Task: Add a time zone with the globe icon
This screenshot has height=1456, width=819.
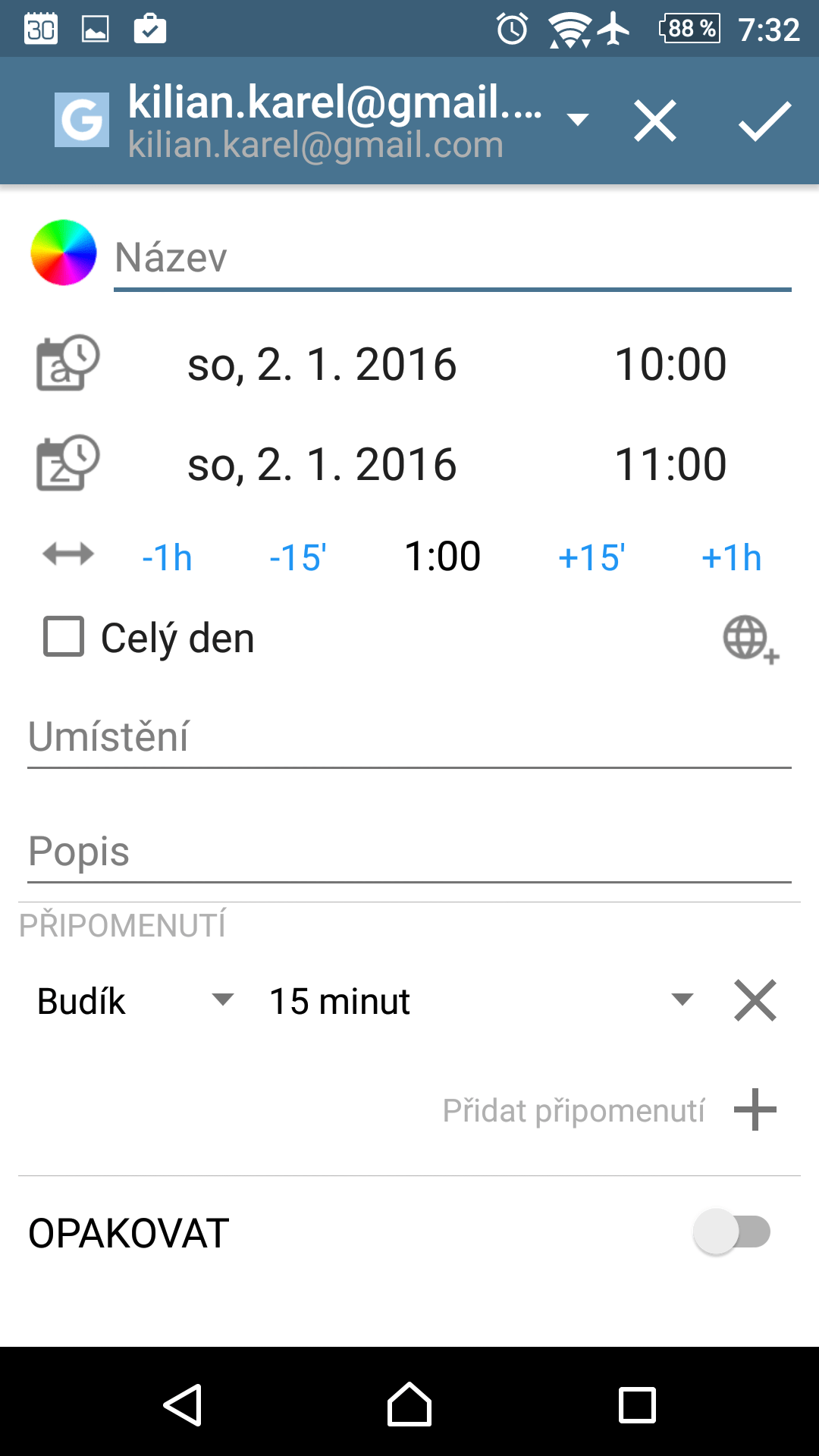Action: (x=751, y=639)
